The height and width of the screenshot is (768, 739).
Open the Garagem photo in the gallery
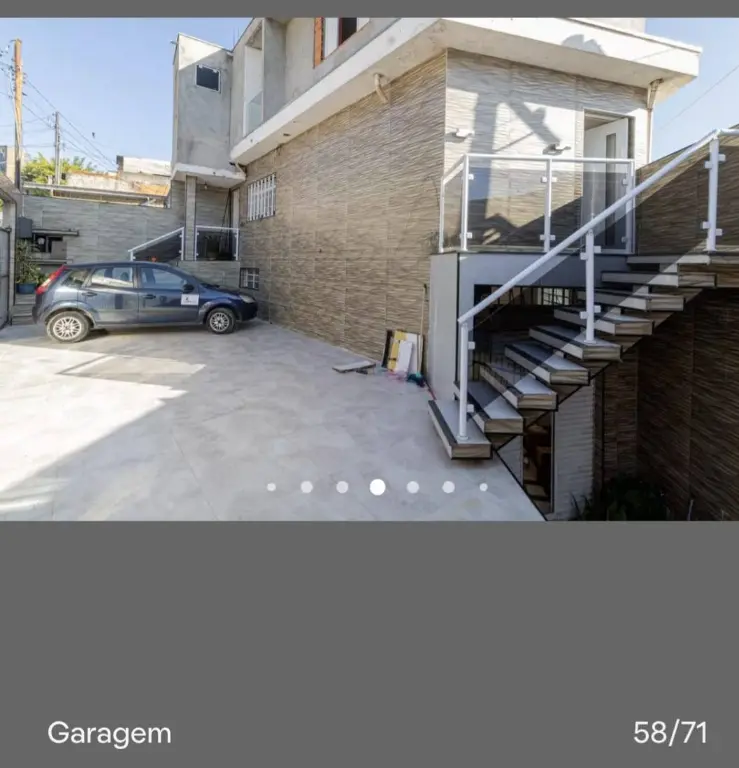369,268
